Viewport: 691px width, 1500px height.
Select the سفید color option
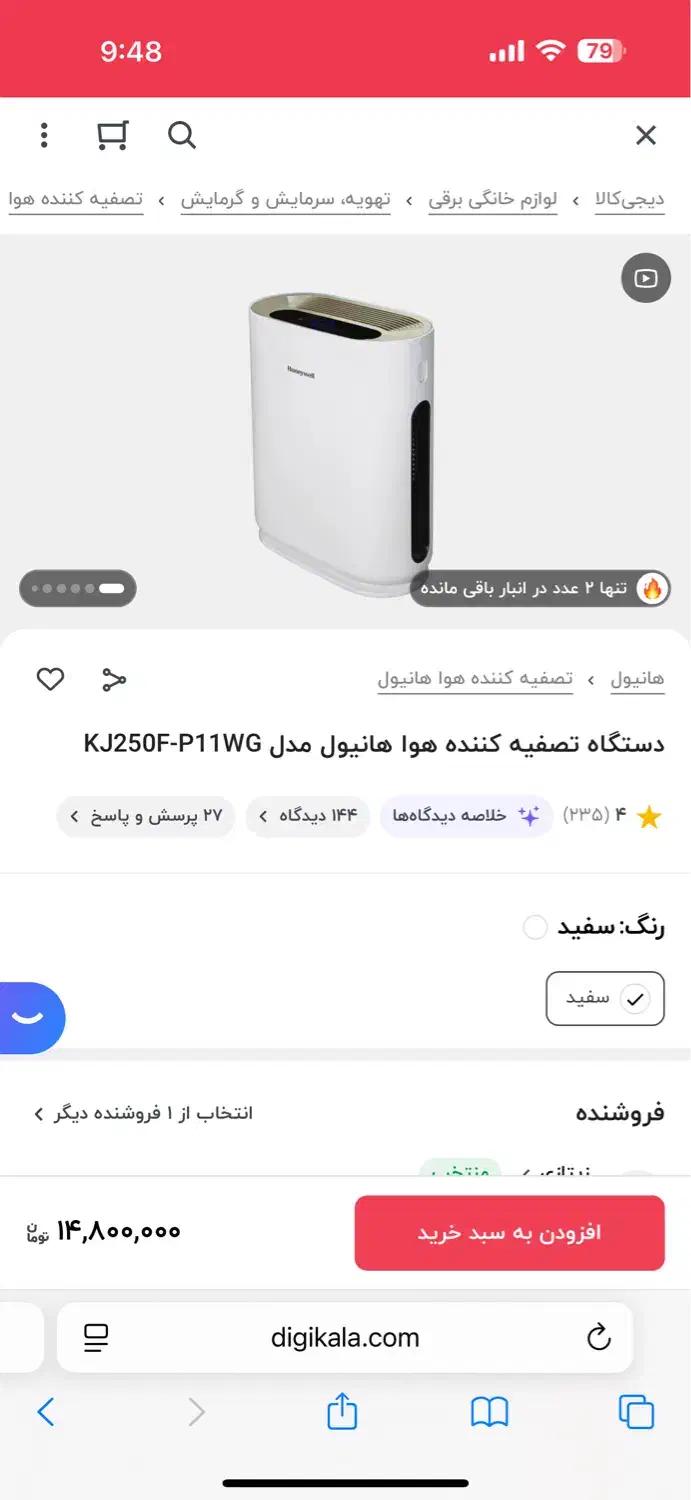[x=605, y=998]
